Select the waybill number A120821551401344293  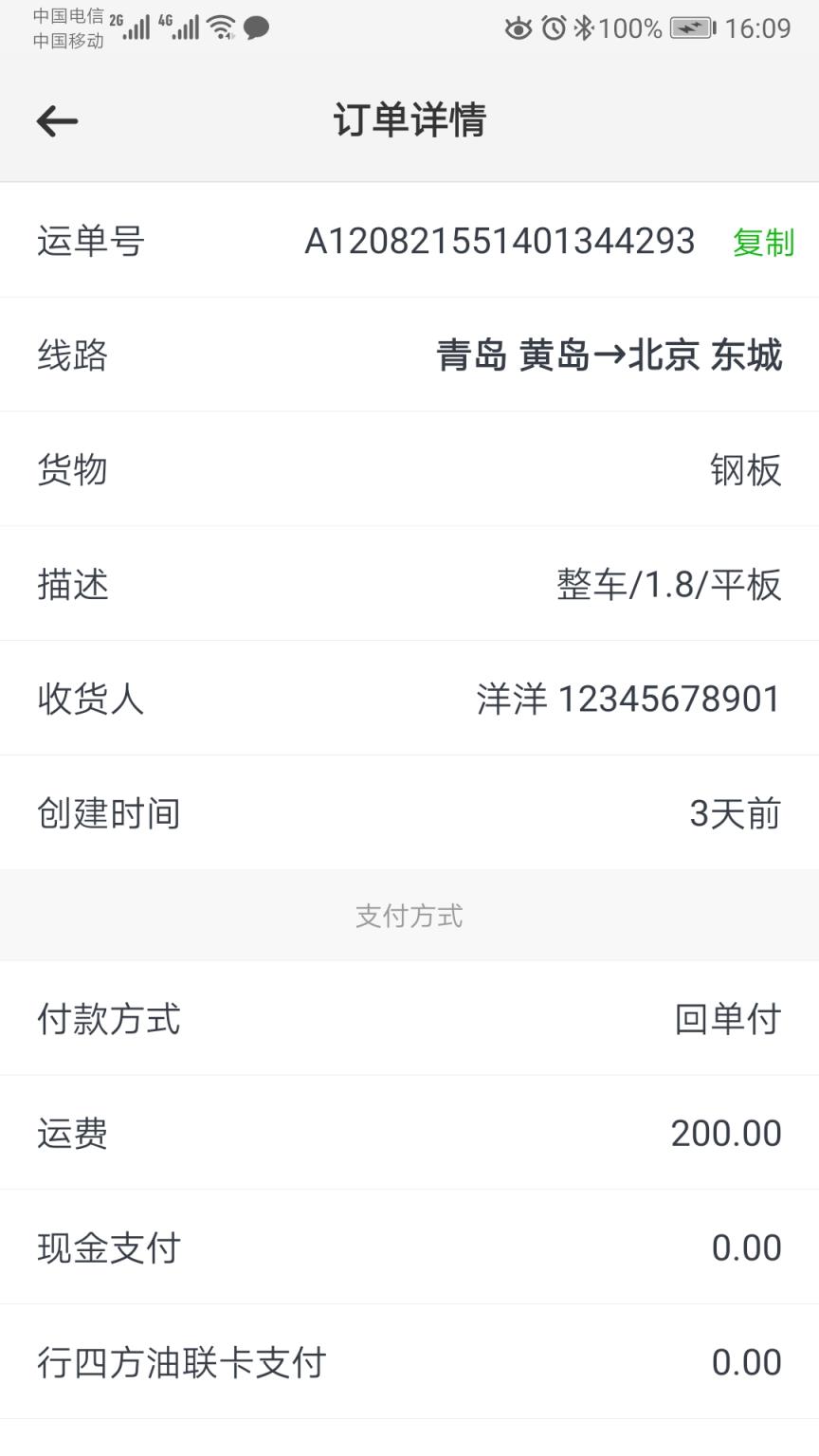click(x=500, y=241)
